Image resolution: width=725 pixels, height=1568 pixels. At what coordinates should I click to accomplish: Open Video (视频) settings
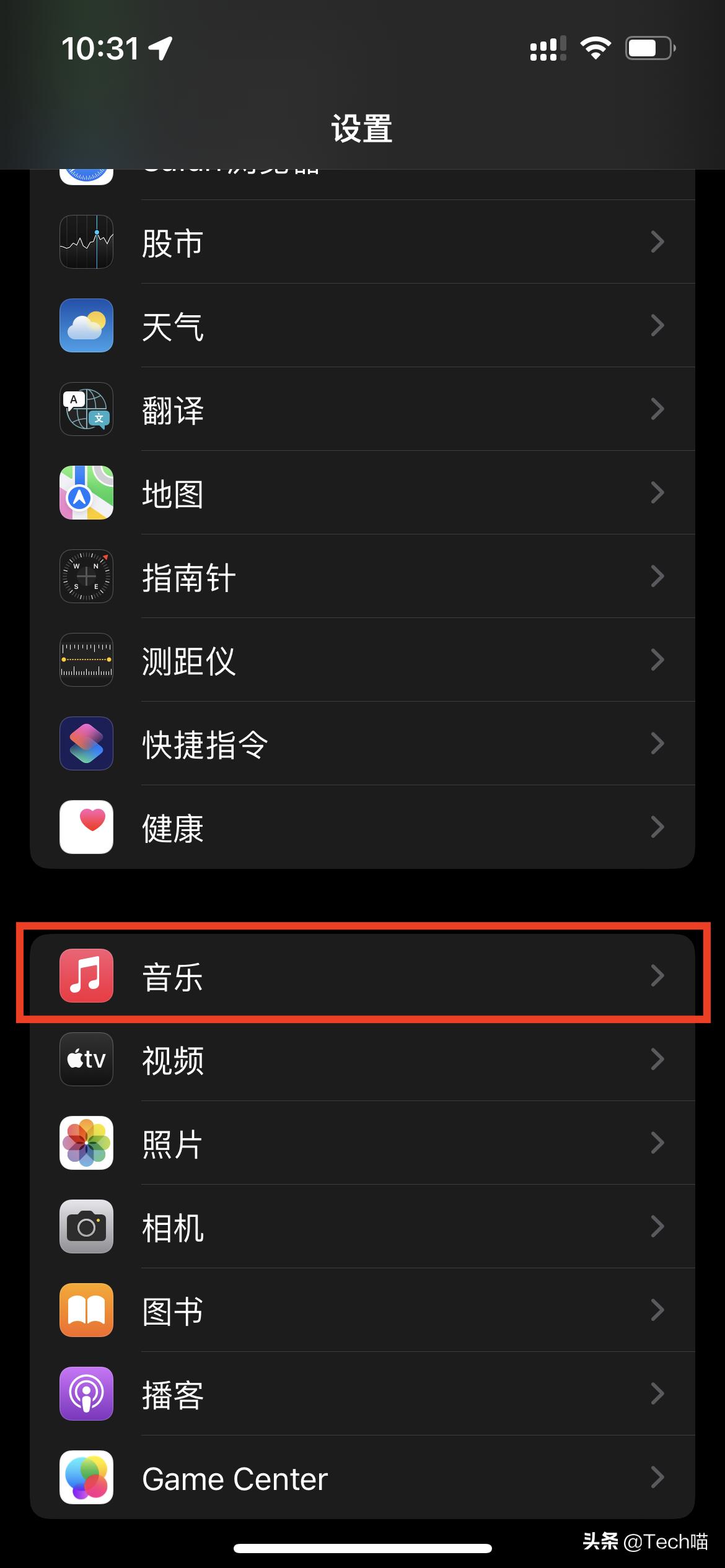pos(362,1060)
